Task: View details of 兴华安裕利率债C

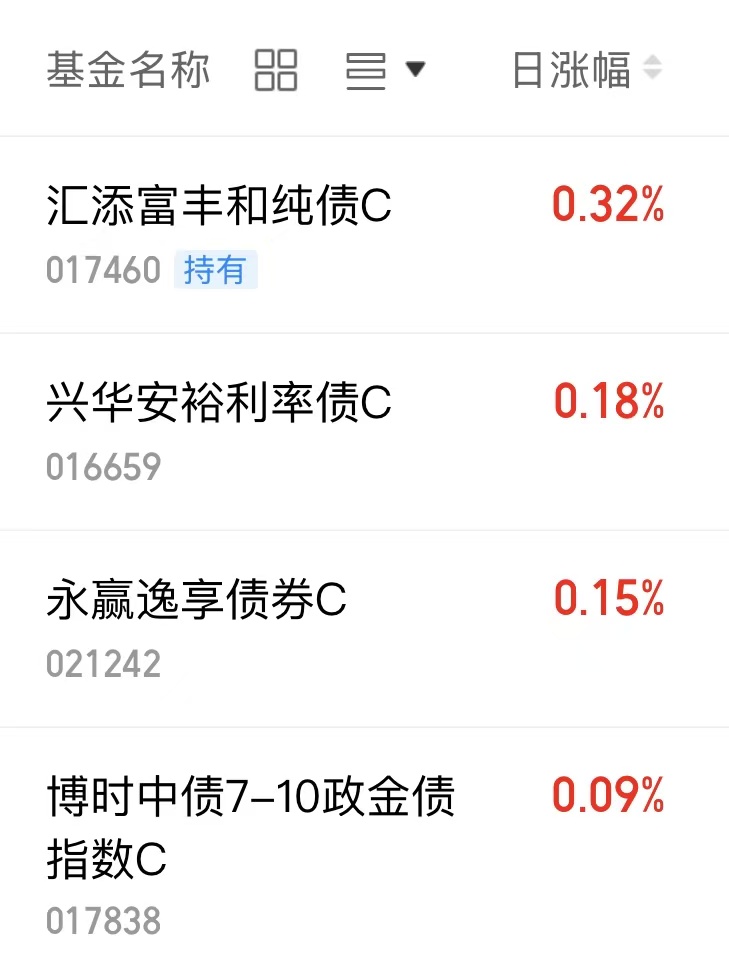Action: pos(219,404)
